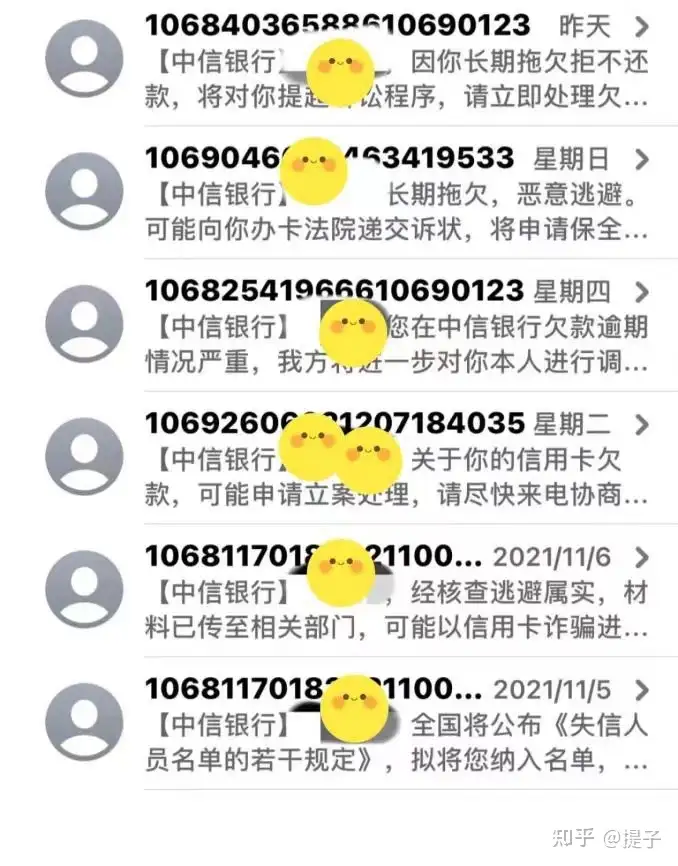The height and width of the screenshot is (866, 678).
Task: View the 星期四 message about 欠款逾期
Action: [x=396, y=329]
